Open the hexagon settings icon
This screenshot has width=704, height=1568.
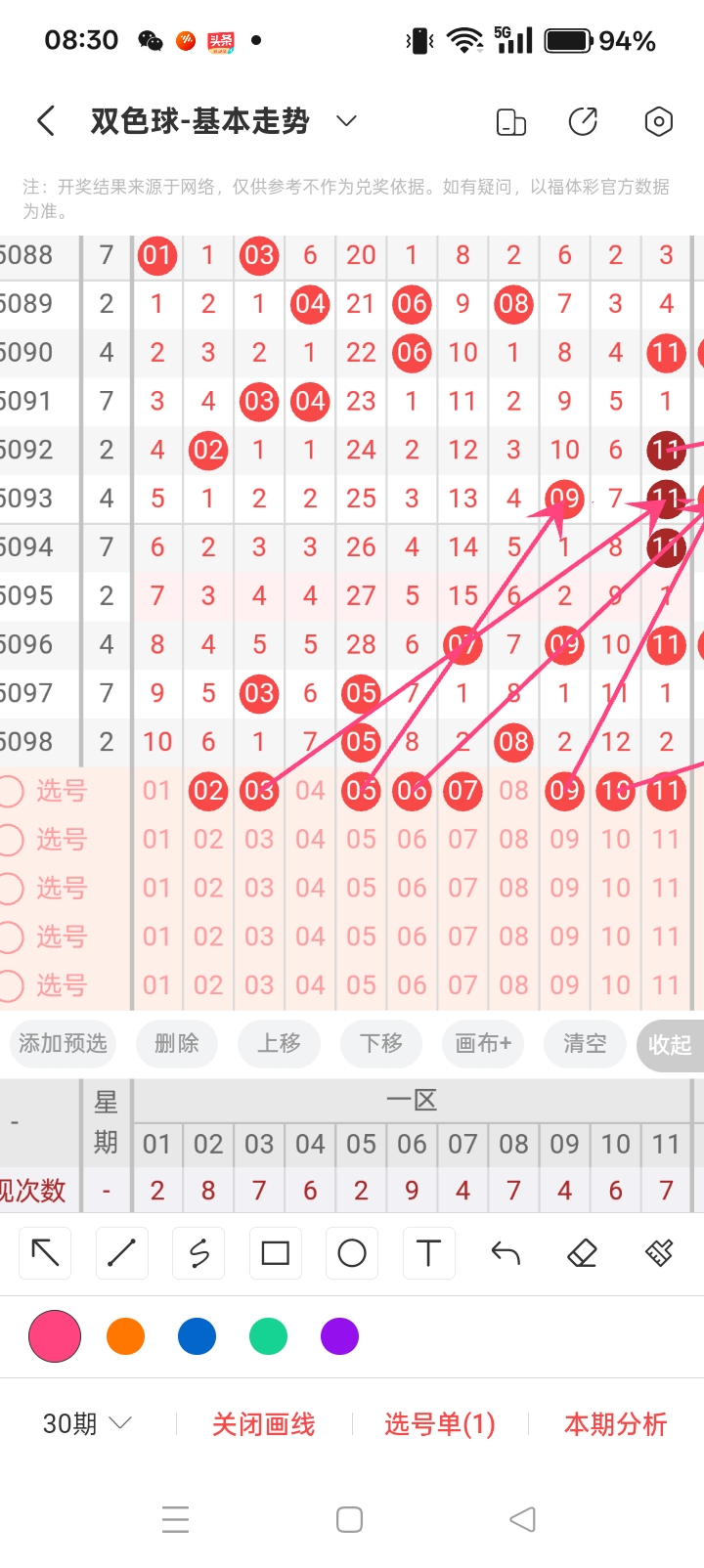click(658, 121)
